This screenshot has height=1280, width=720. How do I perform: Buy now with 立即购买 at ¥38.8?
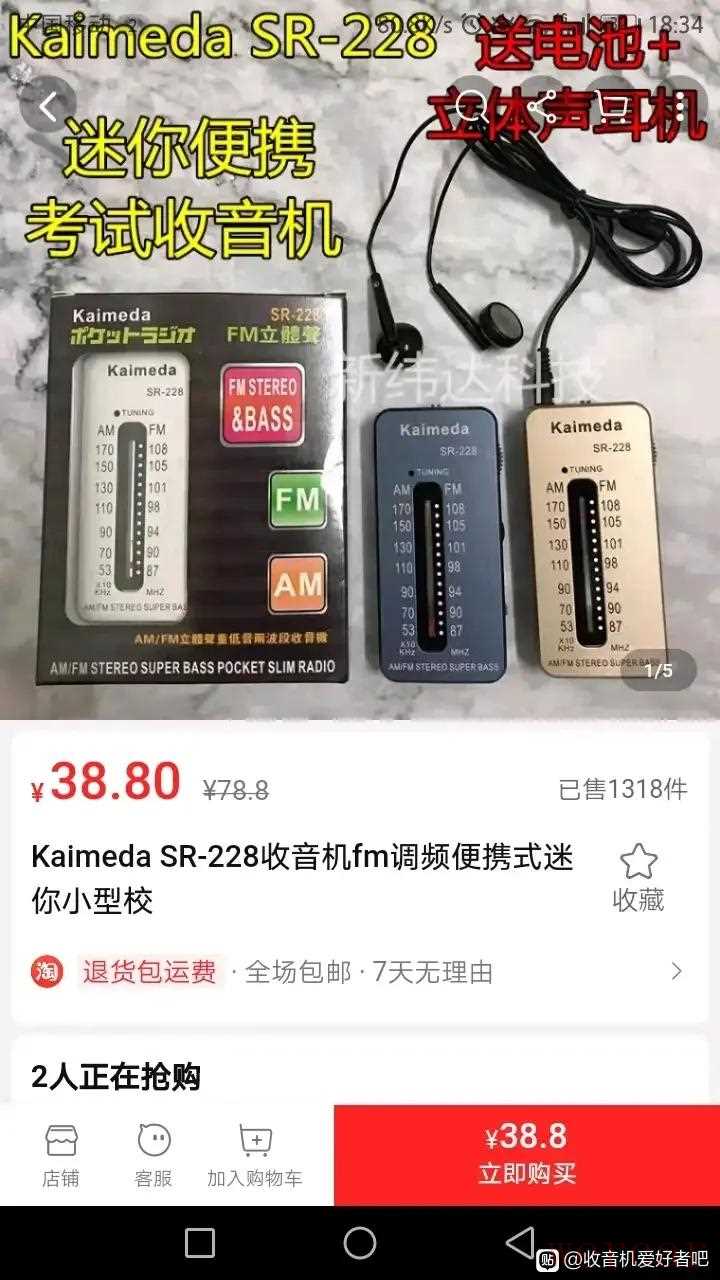coord(526,1155)
